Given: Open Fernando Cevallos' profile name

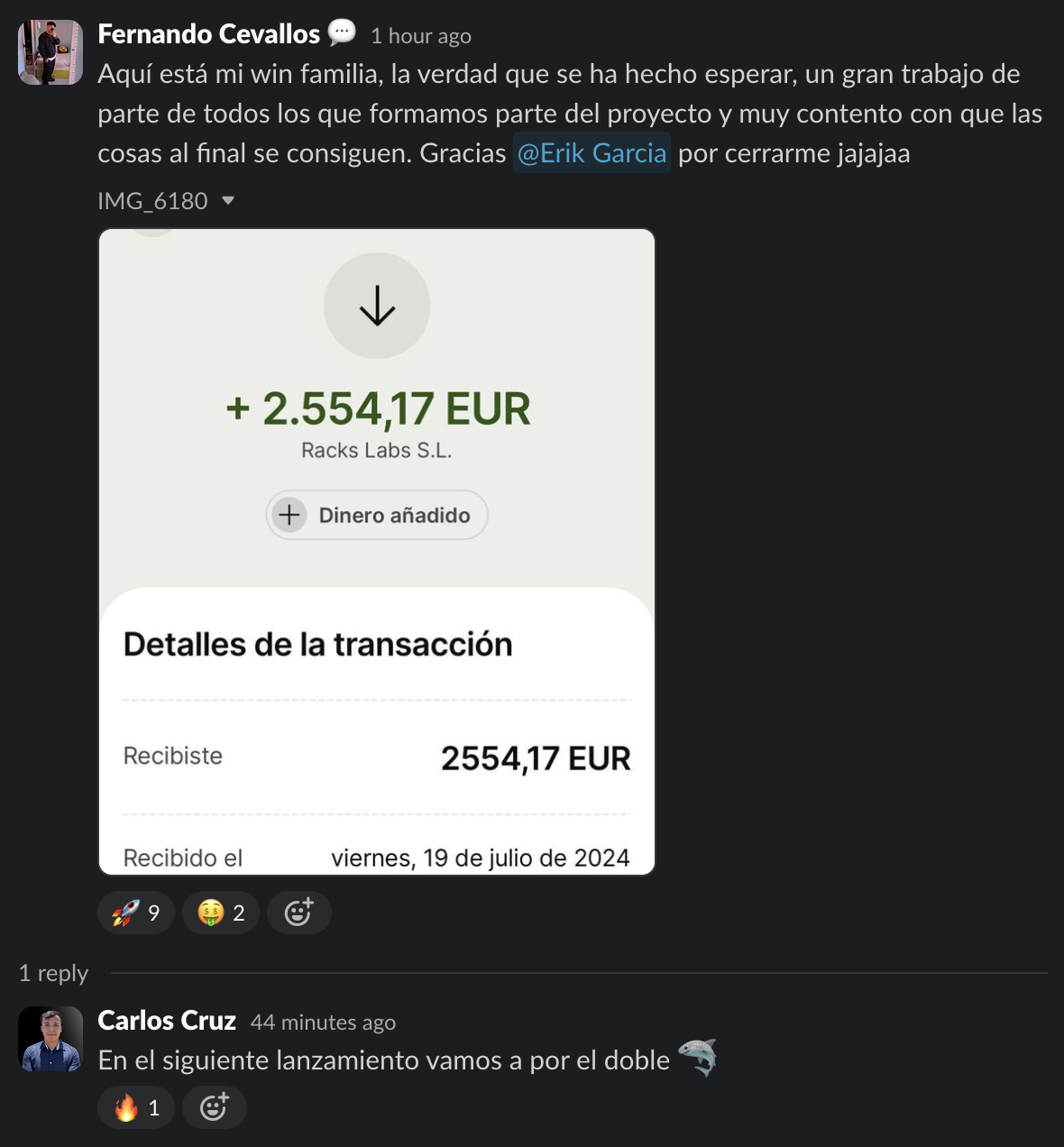Looking at the screenshot, I should click(208, 34).
